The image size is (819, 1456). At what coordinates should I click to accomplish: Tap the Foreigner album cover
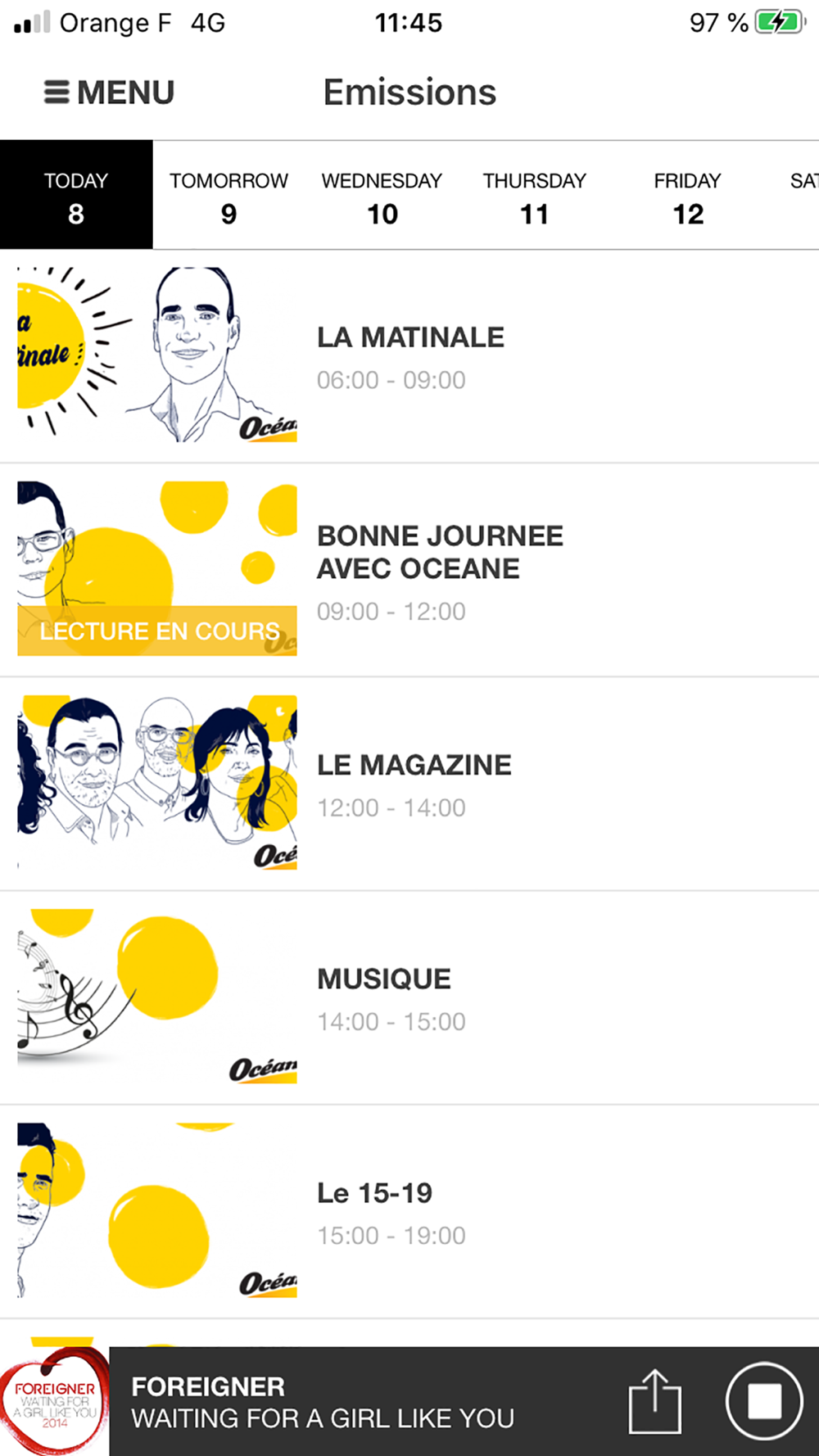[x=54, y=1401]
